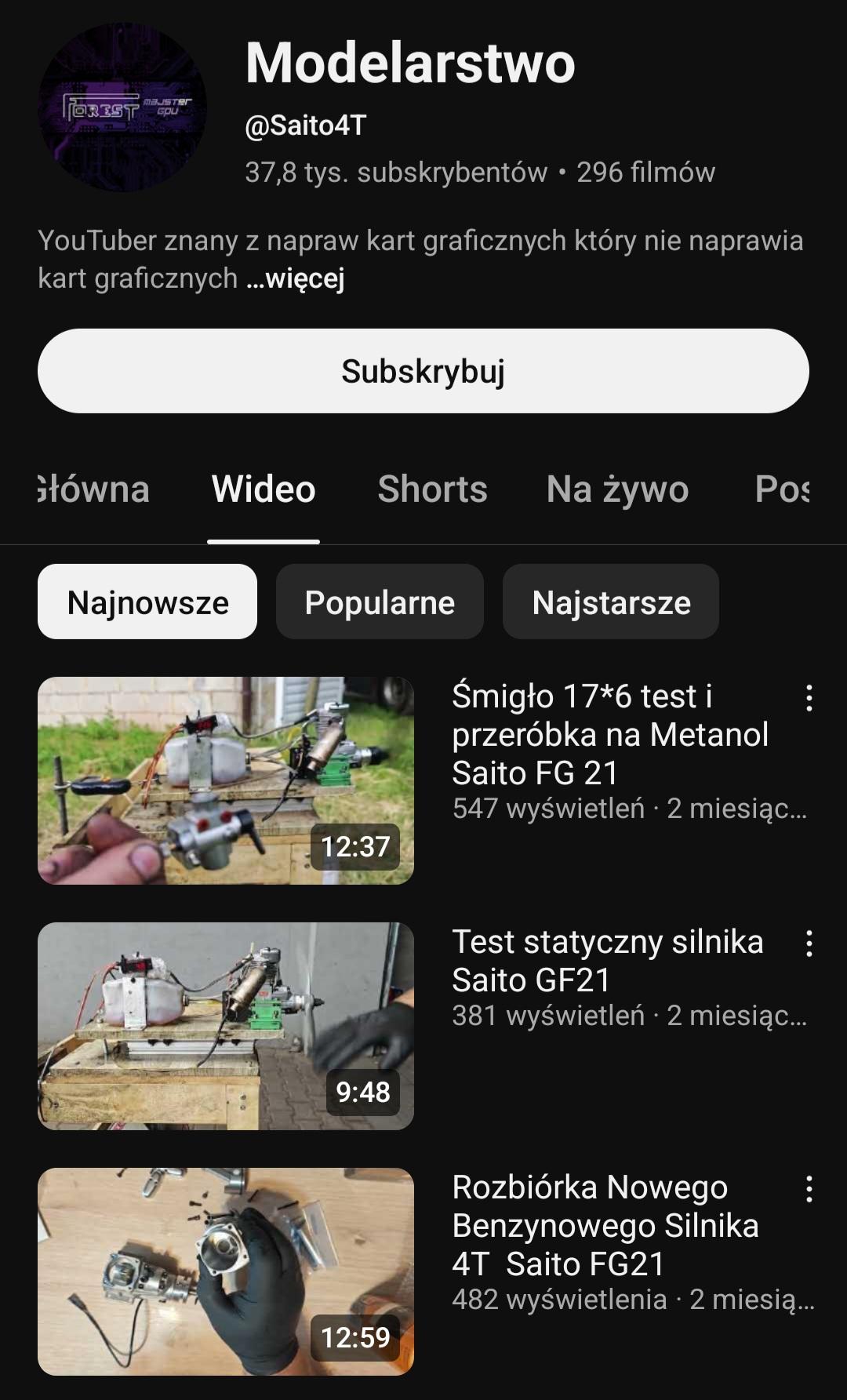Image resolution: width=847 pixels, height=1400 pixels.
Task: Play the Śmigło 17*6 test video
Action: (226, 780)
